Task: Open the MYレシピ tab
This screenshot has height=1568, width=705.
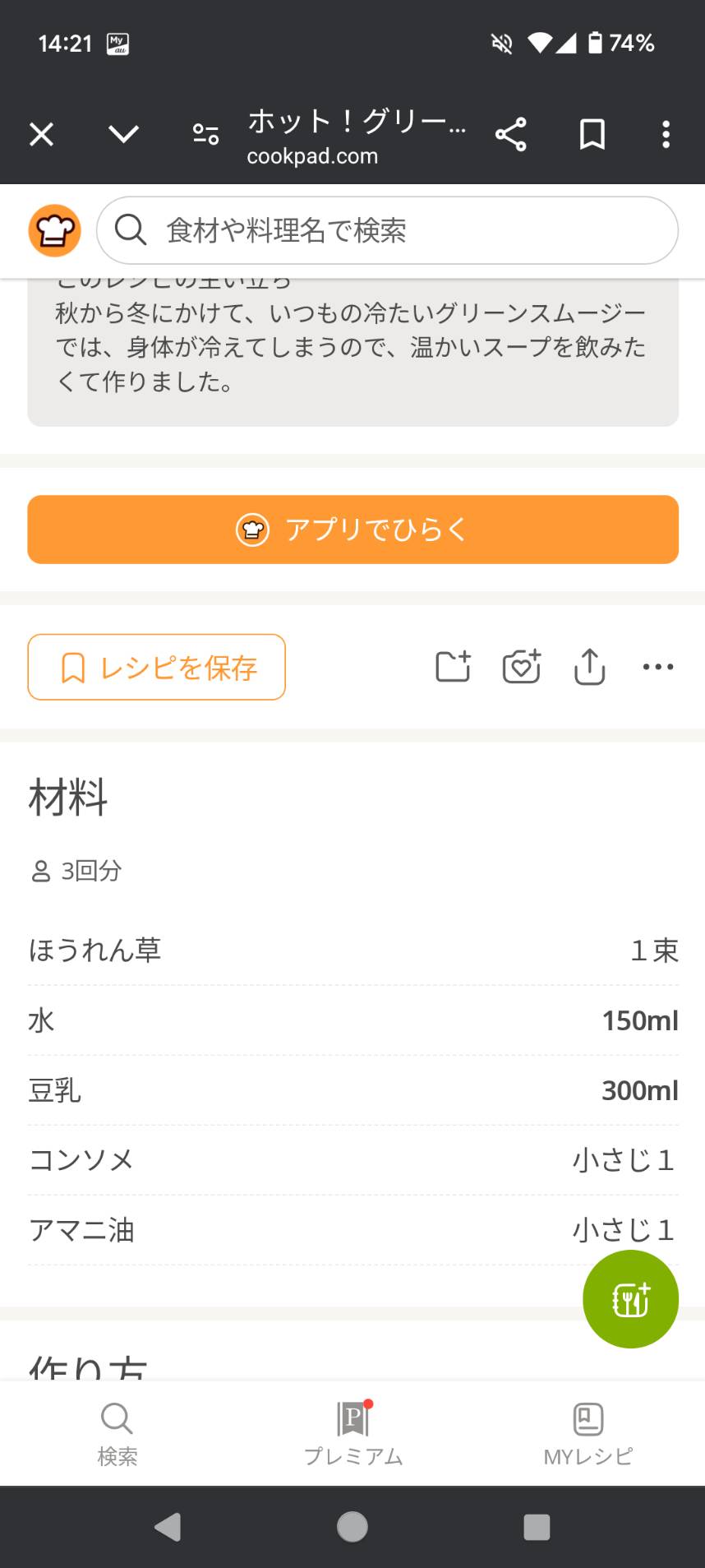Action: (x=588, y=1435)
